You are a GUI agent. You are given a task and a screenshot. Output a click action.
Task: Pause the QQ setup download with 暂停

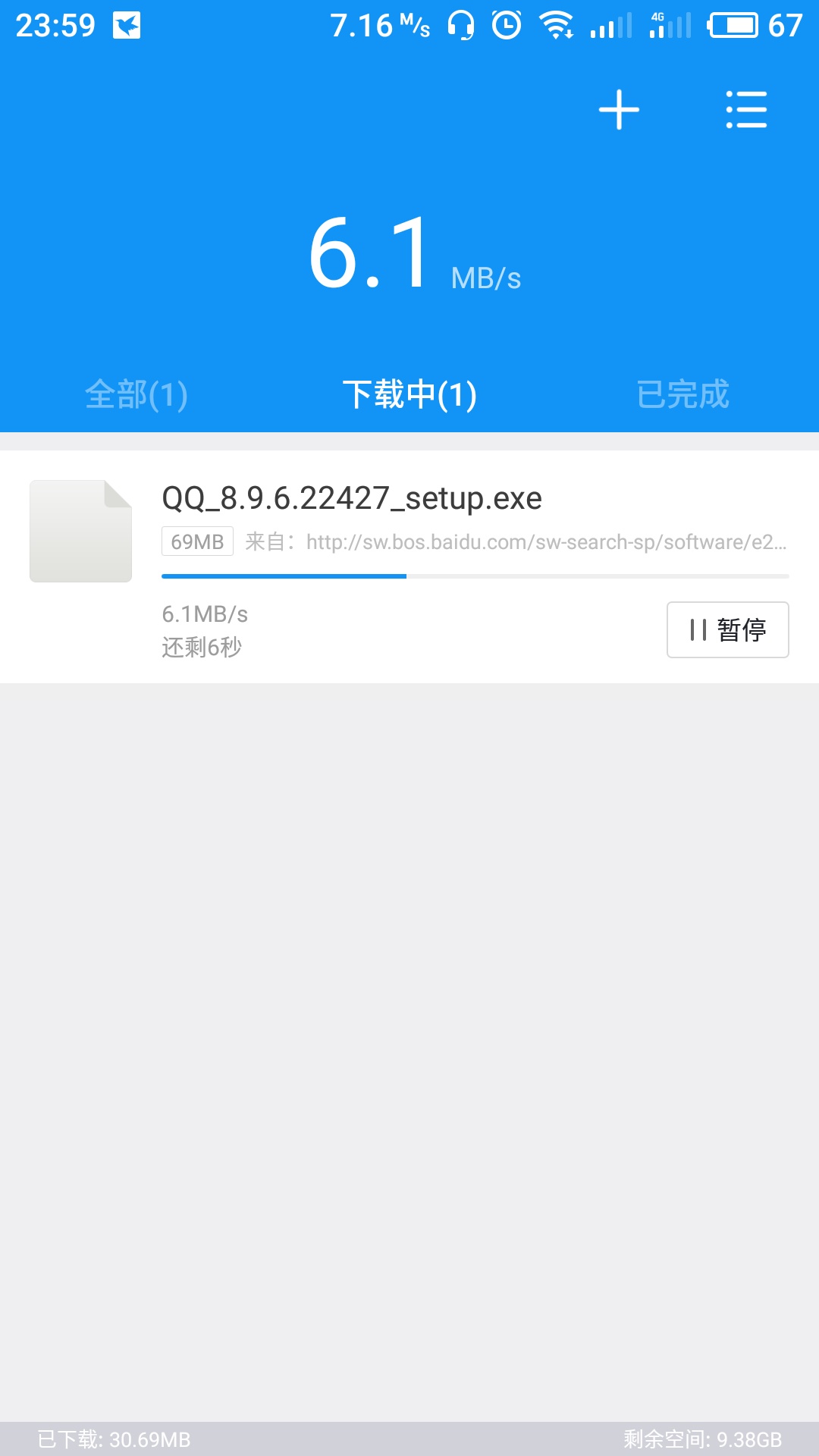click(728, 629)
